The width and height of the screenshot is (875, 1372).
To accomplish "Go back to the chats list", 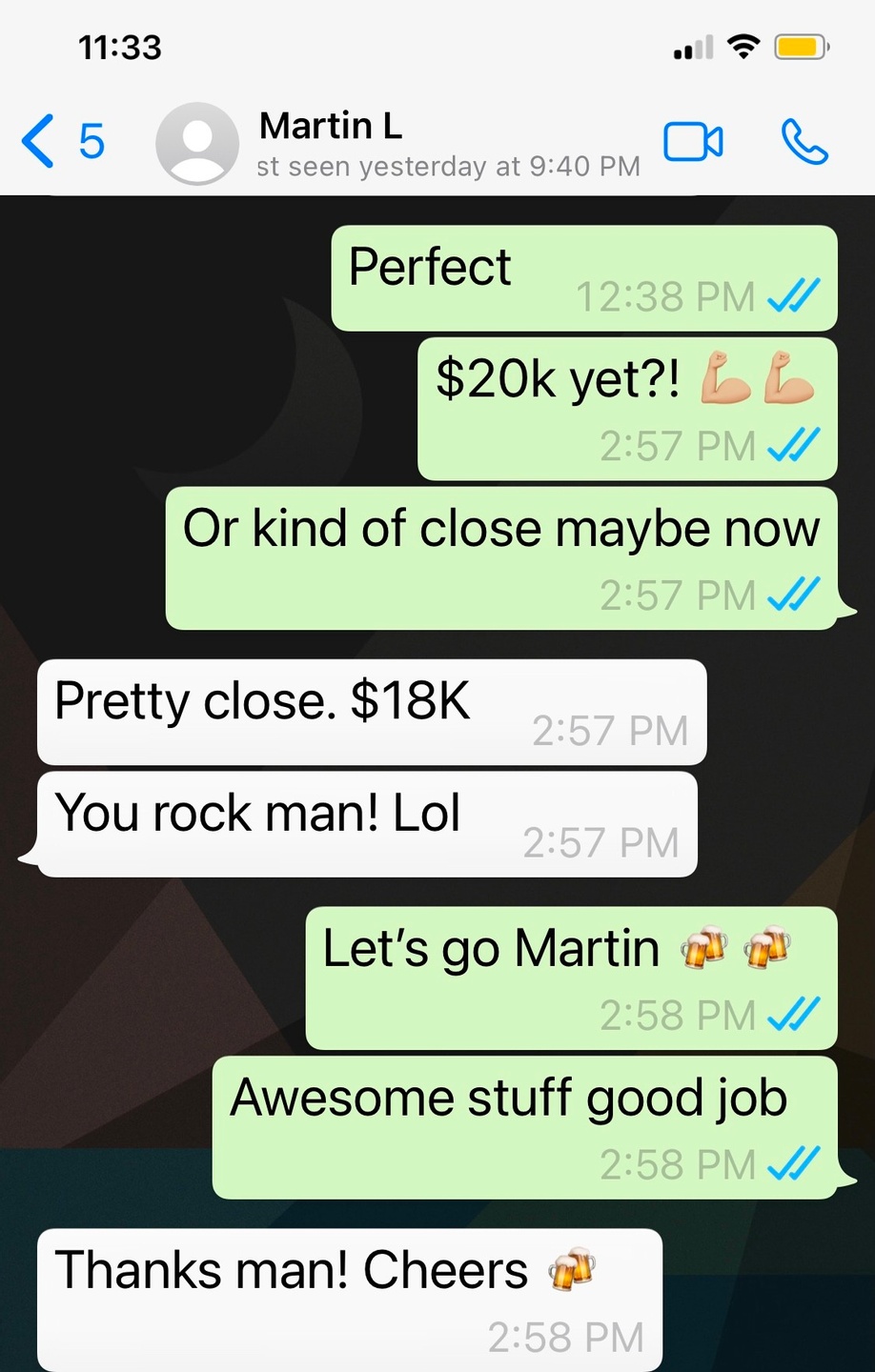I will pos(59,142).
